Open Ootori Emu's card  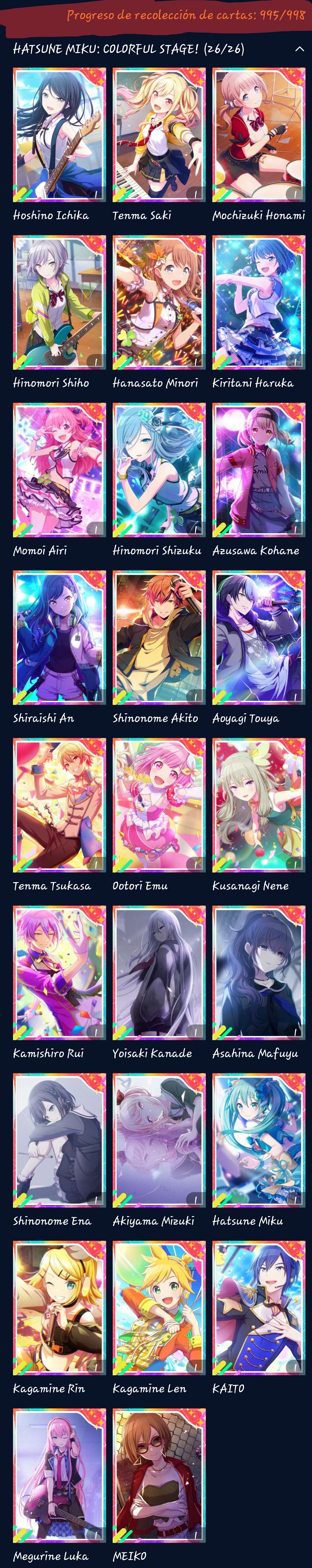pos(159,805)
